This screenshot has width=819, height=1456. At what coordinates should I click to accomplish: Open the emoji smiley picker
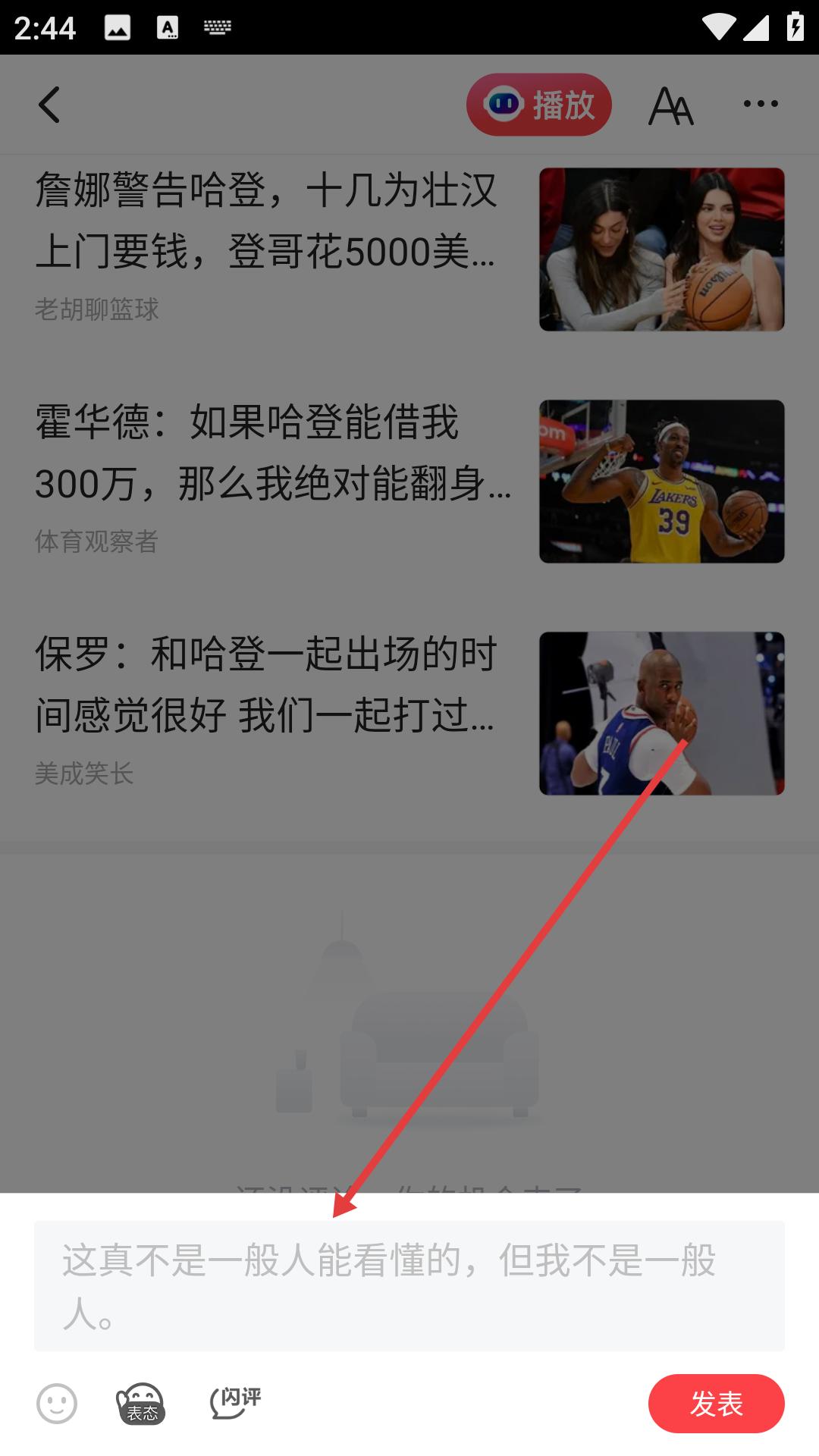click(x=57, y=1403)
